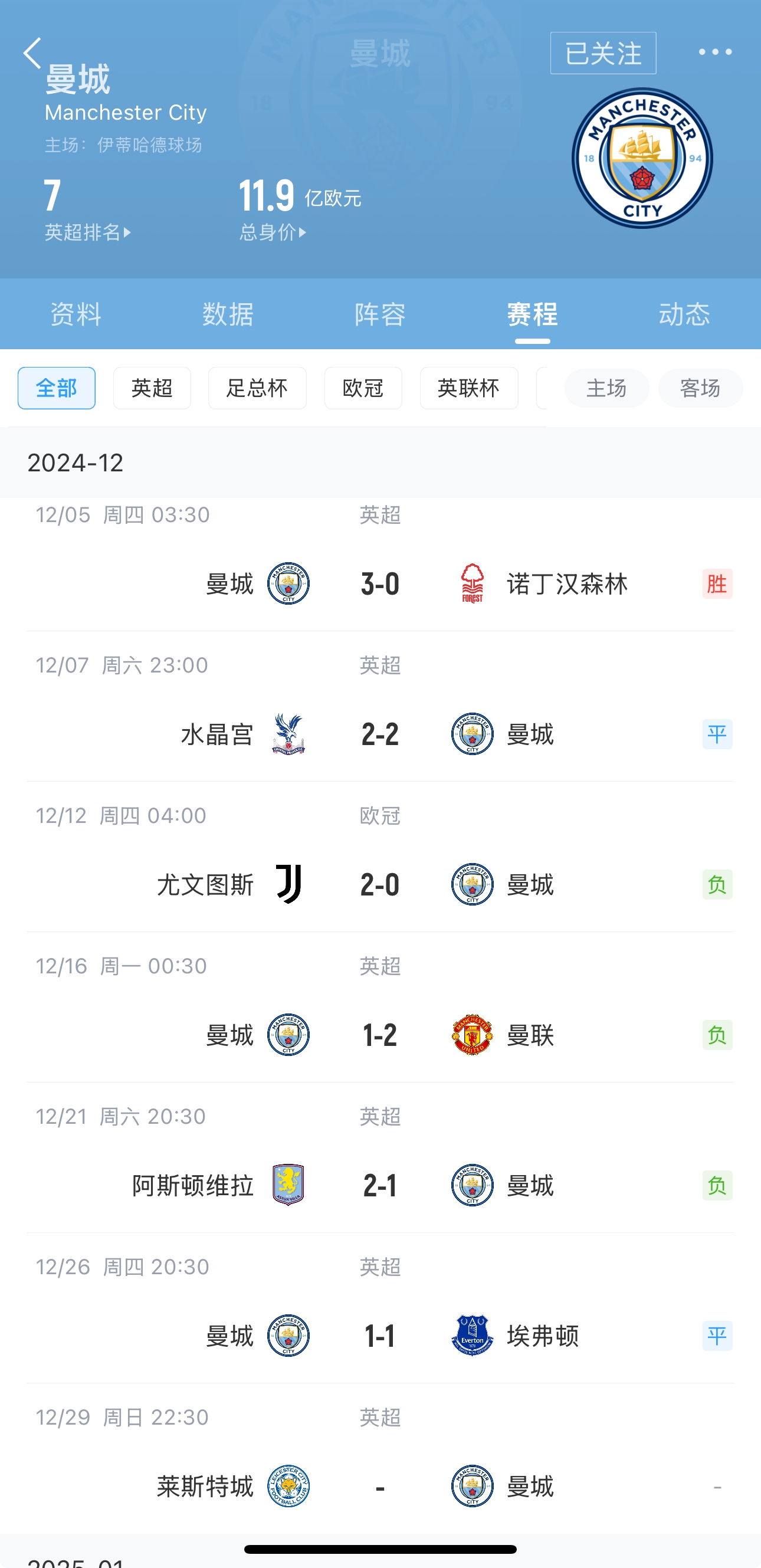
Task: Open 英超排名 league ranking
Action: (x=88, y=232)
